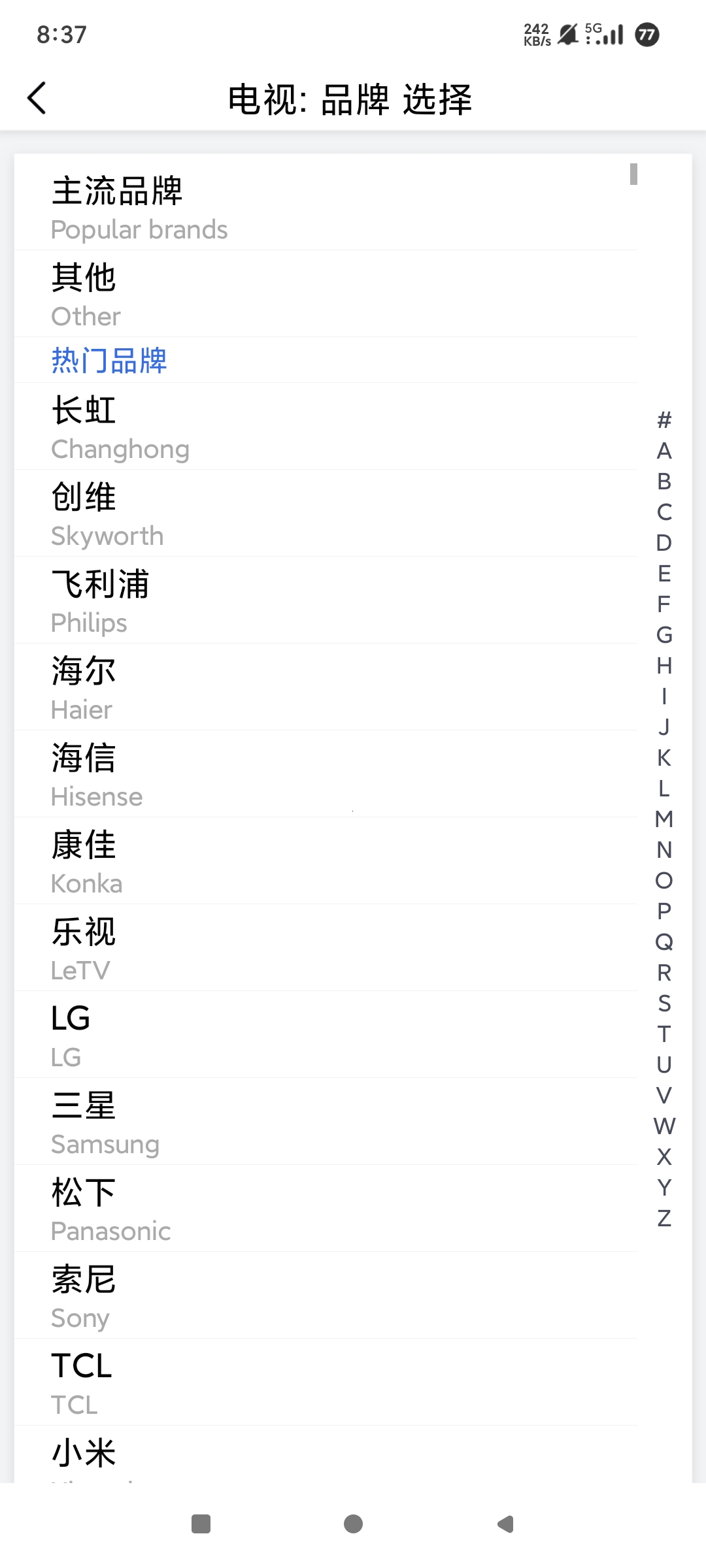Tap the Konka brand entry
The width and height of the screenshot is (706, 1568).
[326, 862]
